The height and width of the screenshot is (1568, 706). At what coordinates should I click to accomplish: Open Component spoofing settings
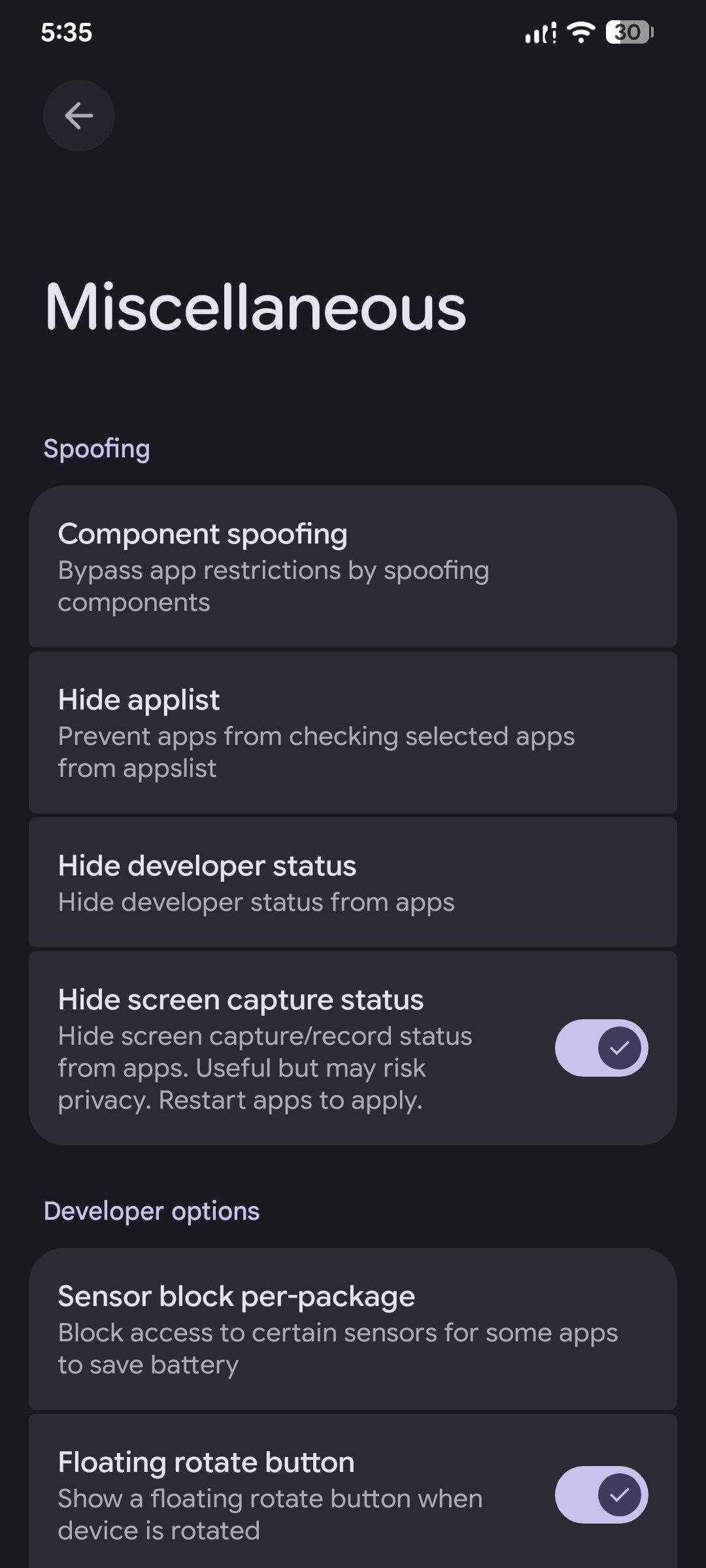[353, 566]
